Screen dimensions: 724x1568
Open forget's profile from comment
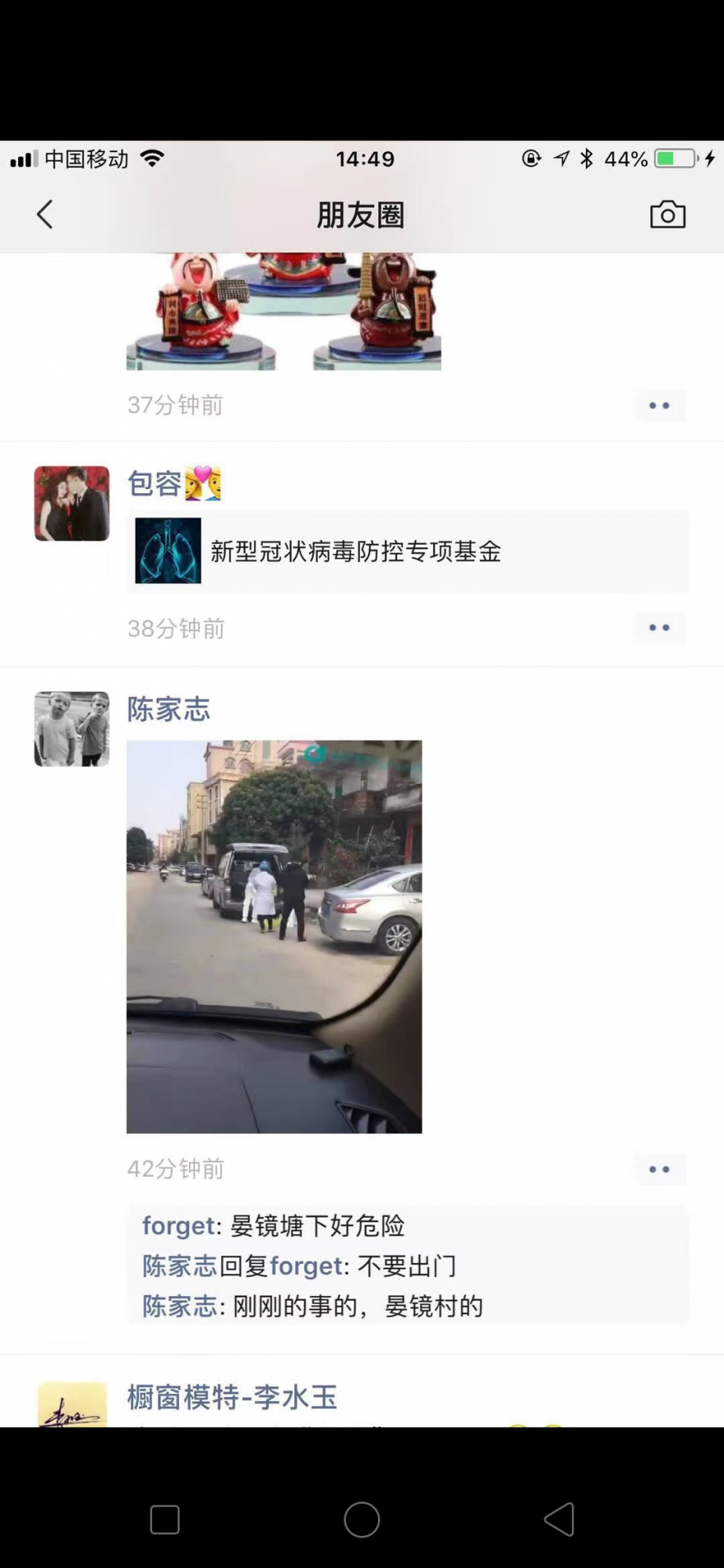(178, 1225)
